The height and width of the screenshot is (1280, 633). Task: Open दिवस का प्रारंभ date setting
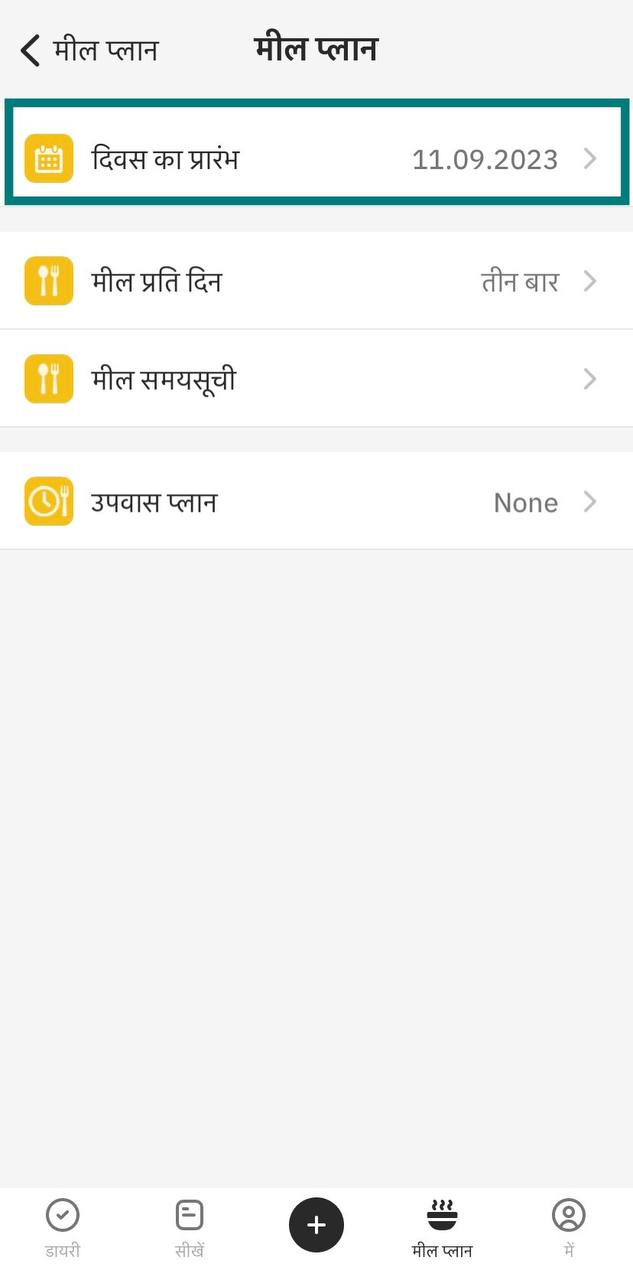coord(316,159)
